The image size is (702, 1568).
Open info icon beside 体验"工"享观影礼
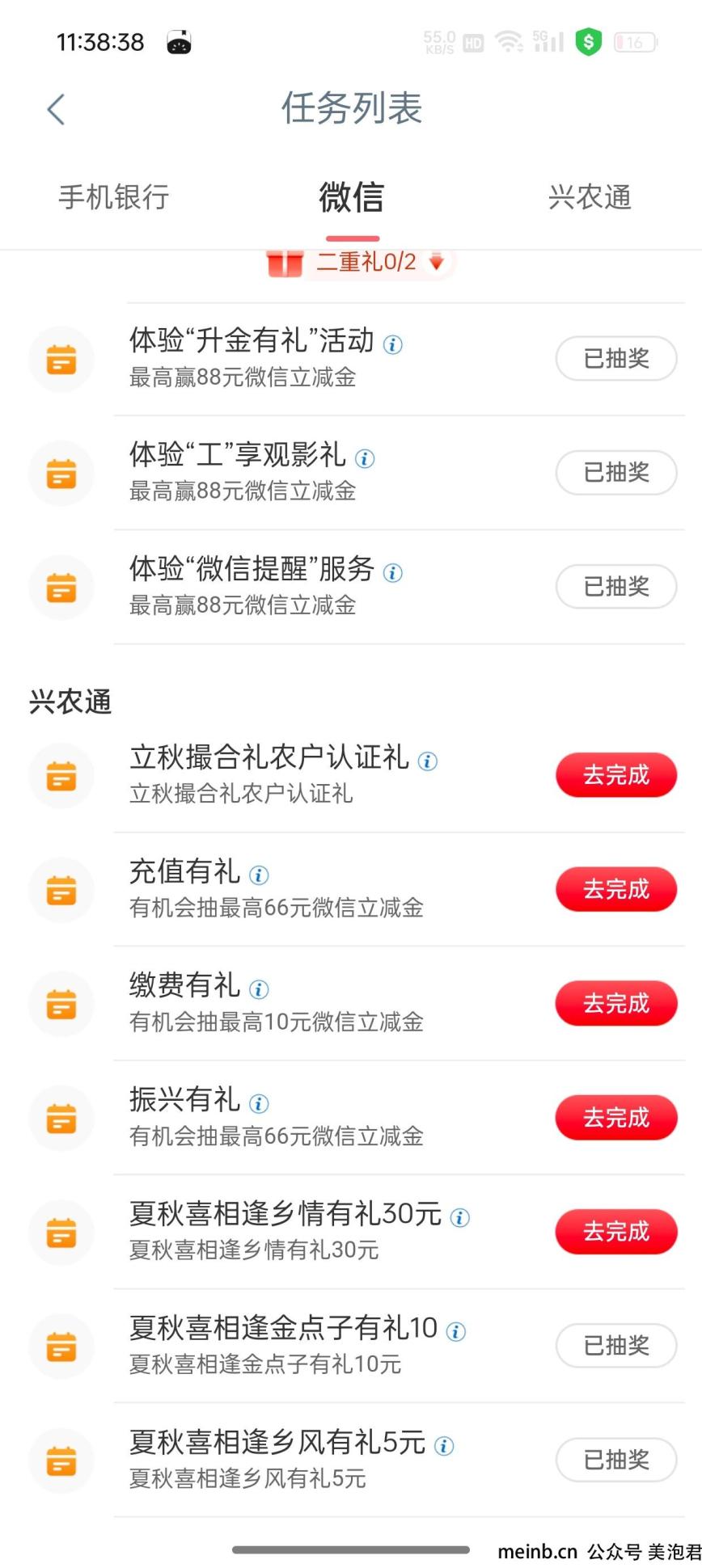365,458
